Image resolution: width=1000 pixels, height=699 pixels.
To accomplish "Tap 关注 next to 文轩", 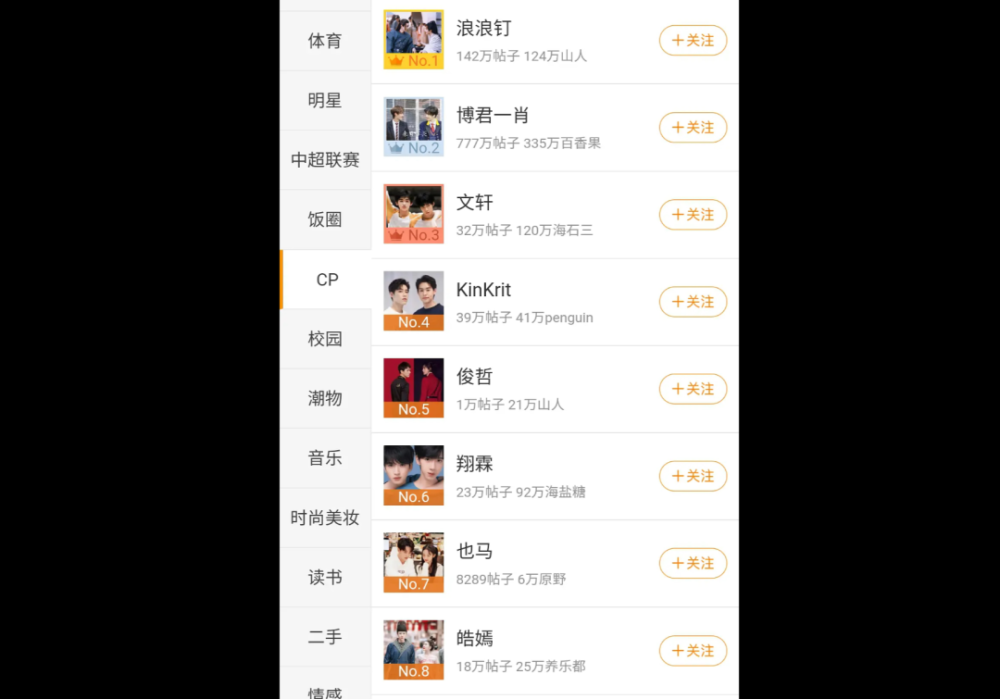I will point(692,215).
